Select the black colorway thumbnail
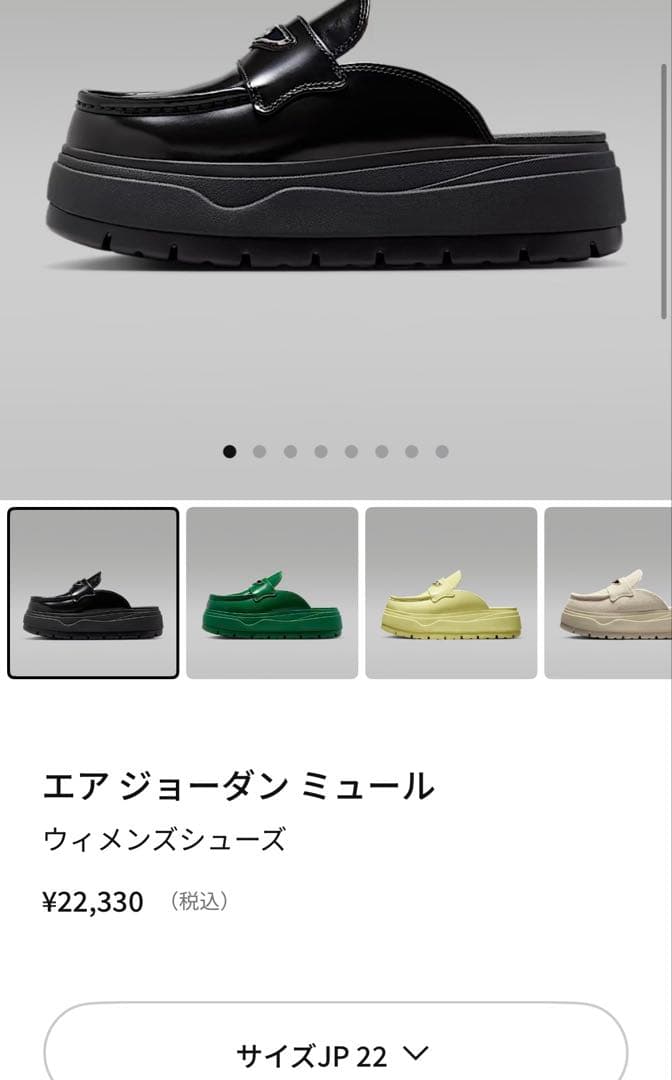This screenshot has height=1080, width=672. coord(93,593)
